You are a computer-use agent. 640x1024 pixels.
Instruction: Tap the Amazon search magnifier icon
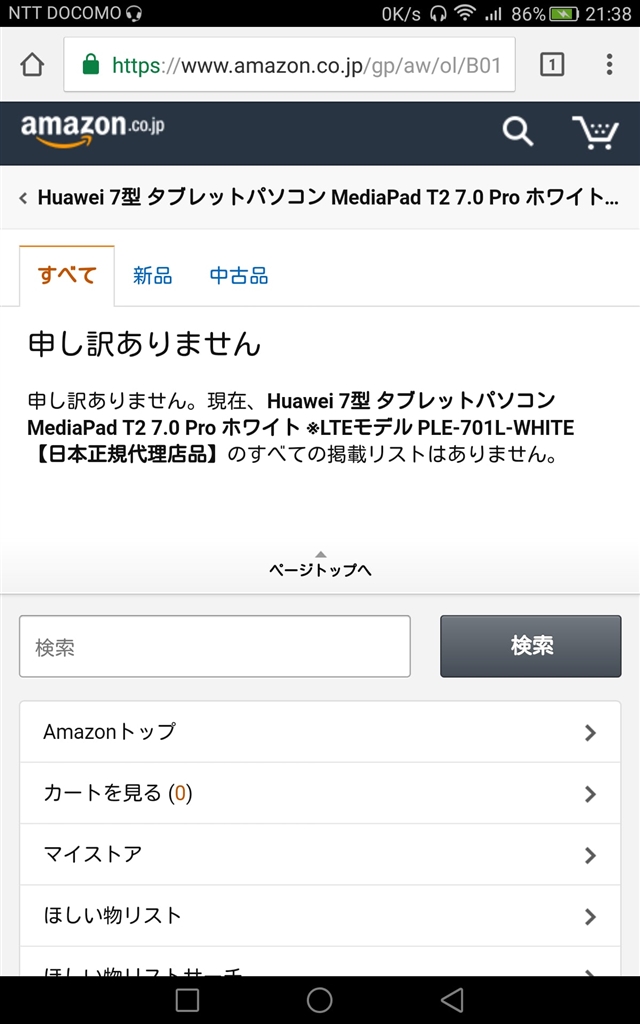(x=517, y=131)
